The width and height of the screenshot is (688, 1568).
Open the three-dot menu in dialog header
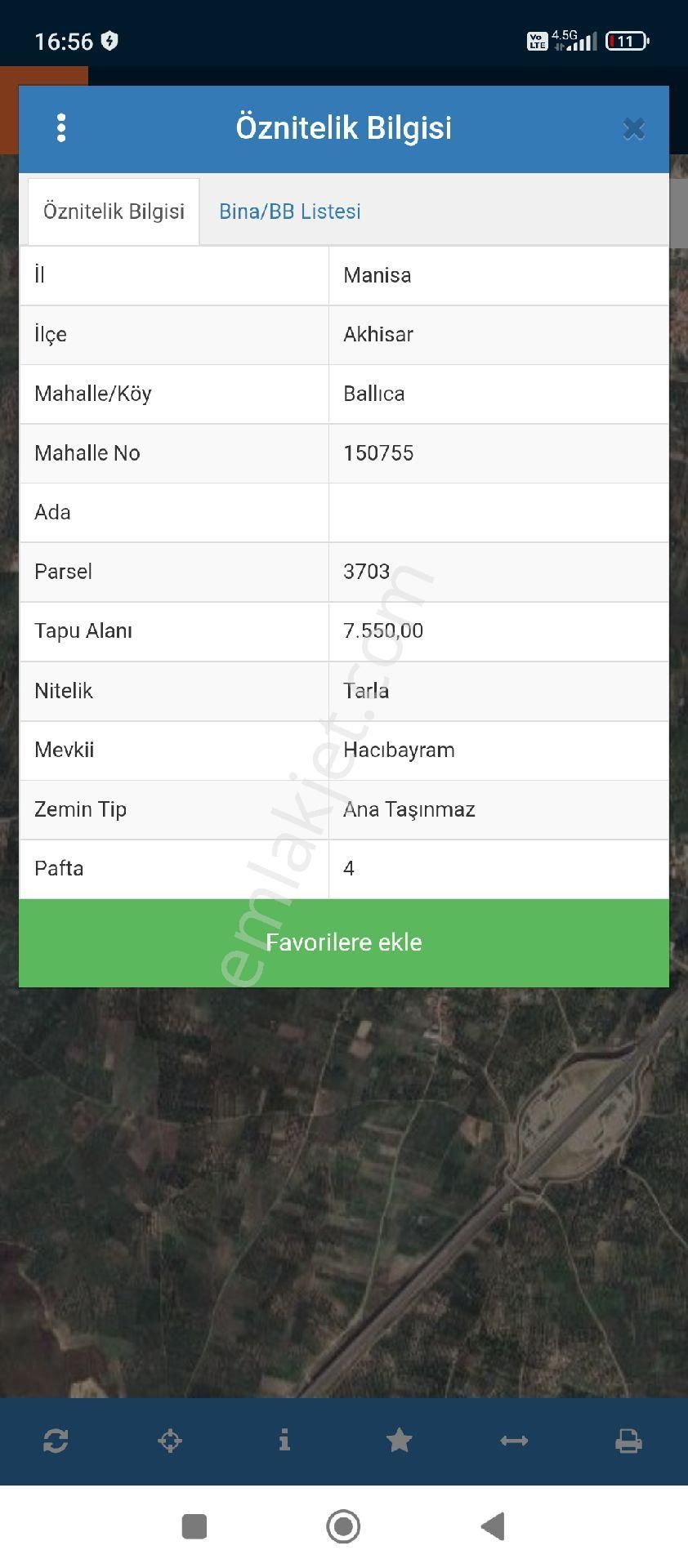click(x=61, y=128)
